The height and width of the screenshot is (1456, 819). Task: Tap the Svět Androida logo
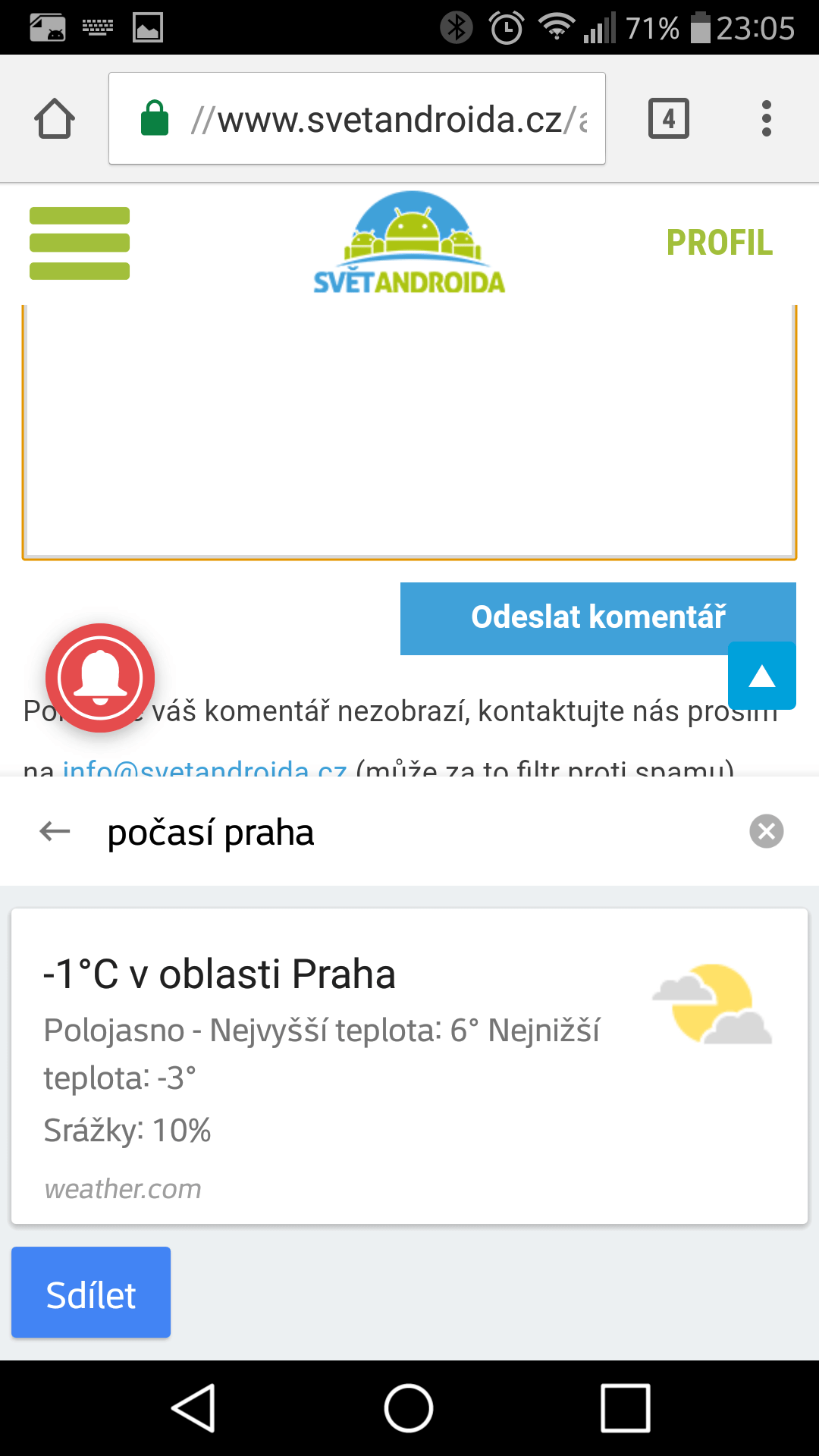(409, 243)
